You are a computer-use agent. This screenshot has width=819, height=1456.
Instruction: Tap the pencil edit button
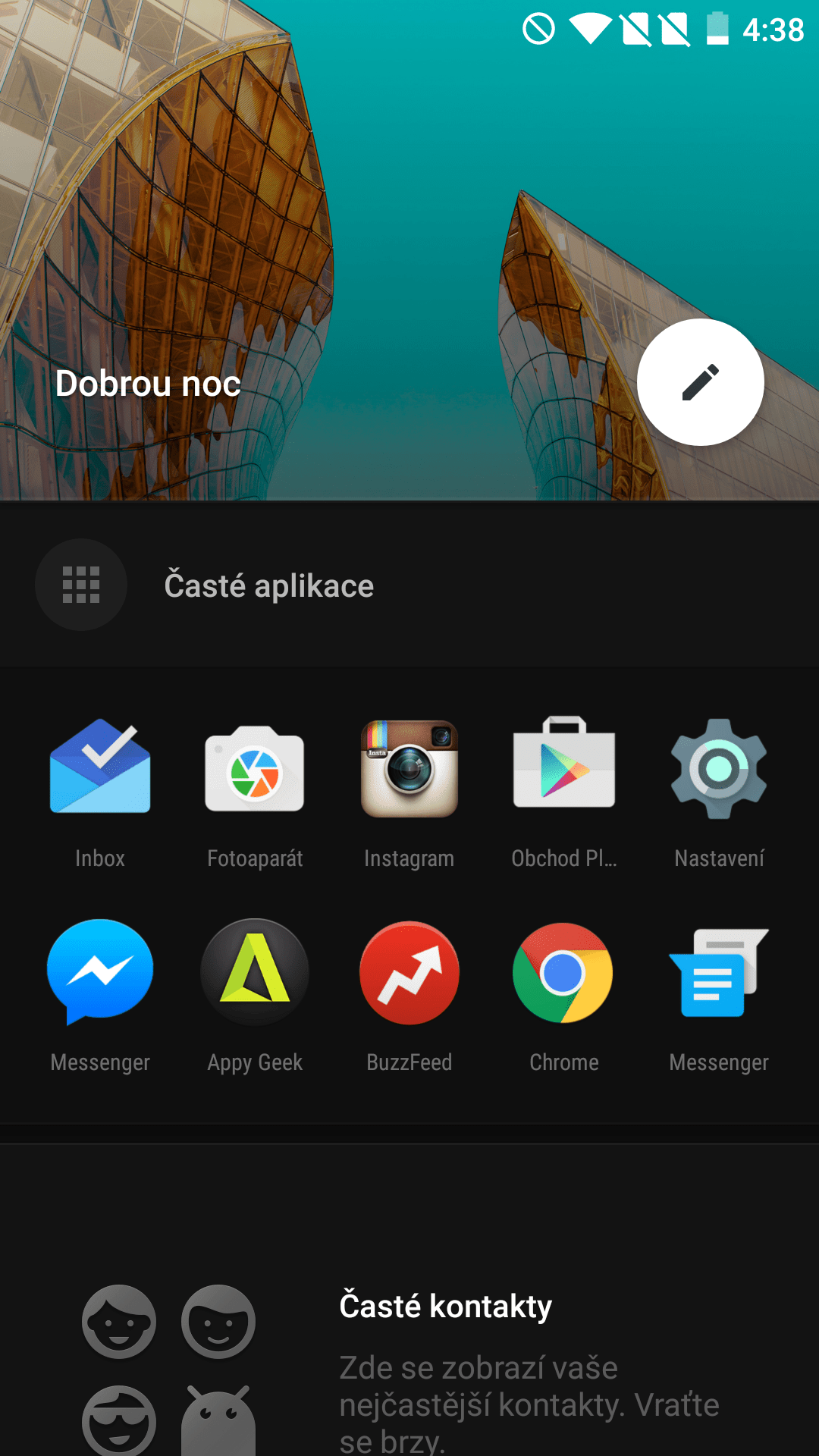[x=700, y=382]
